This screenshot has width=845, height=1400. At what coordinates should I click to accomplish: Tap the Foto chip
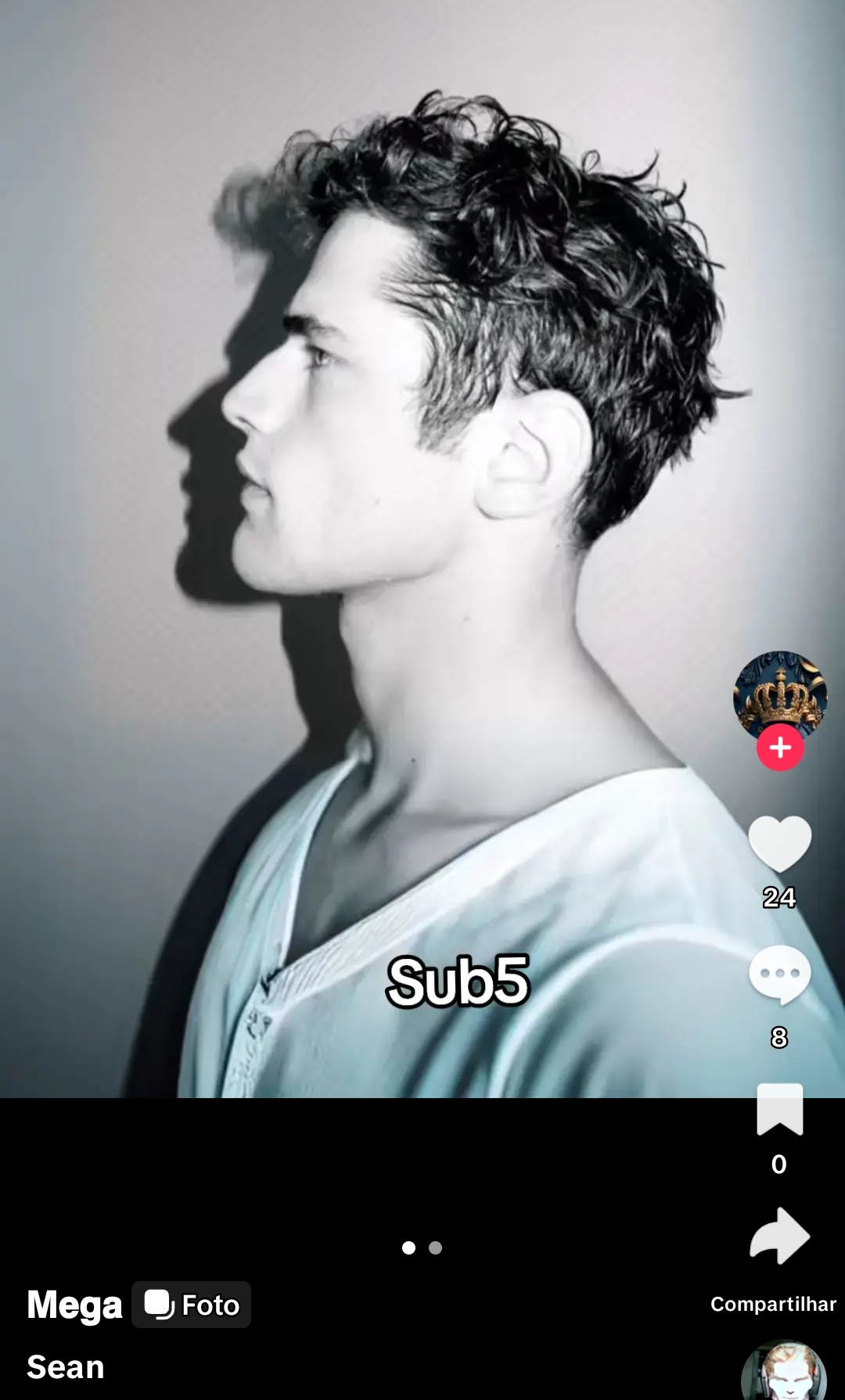(x=192, y=1305)
